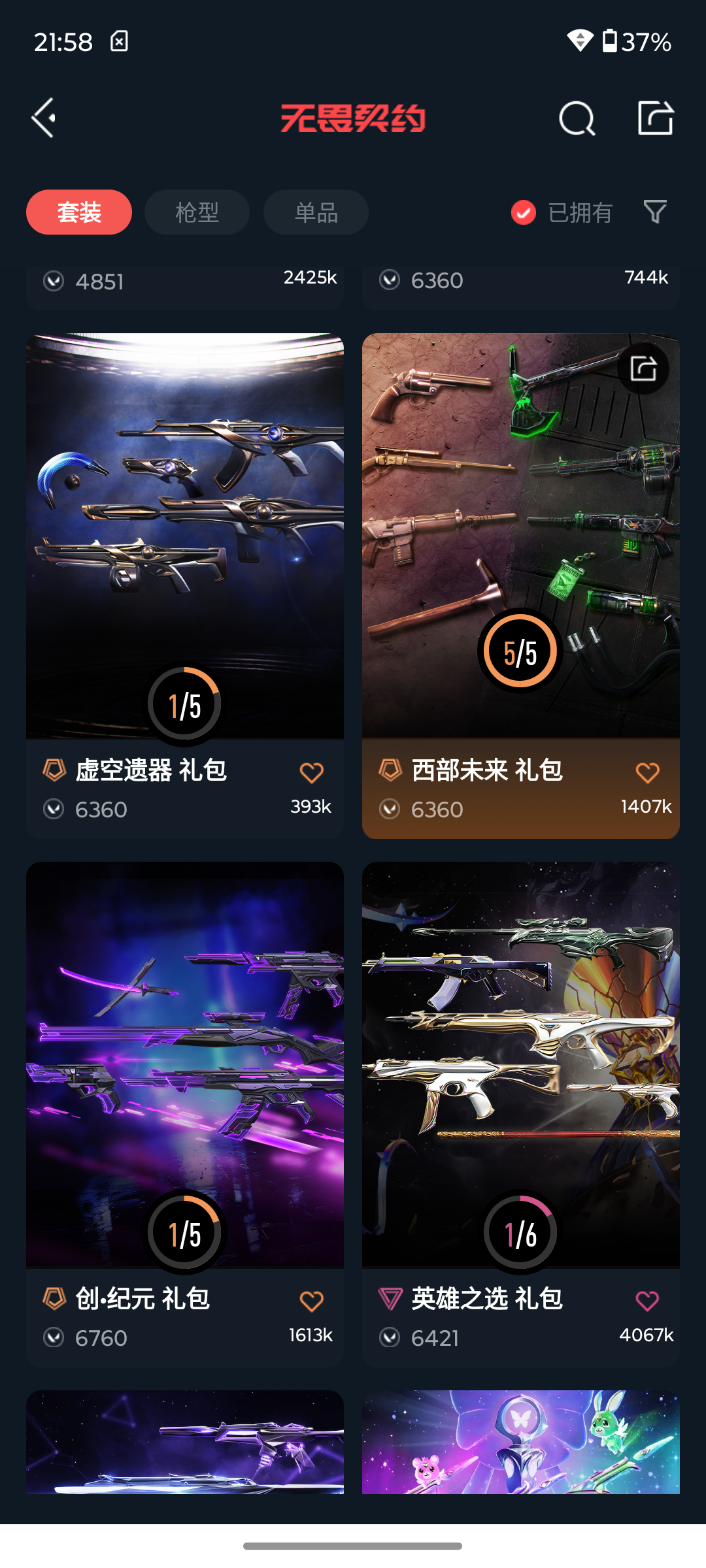Open the 虚空遗器 礼包 card
Viewport: 706px width, 1568px height.
coord(185,586)
